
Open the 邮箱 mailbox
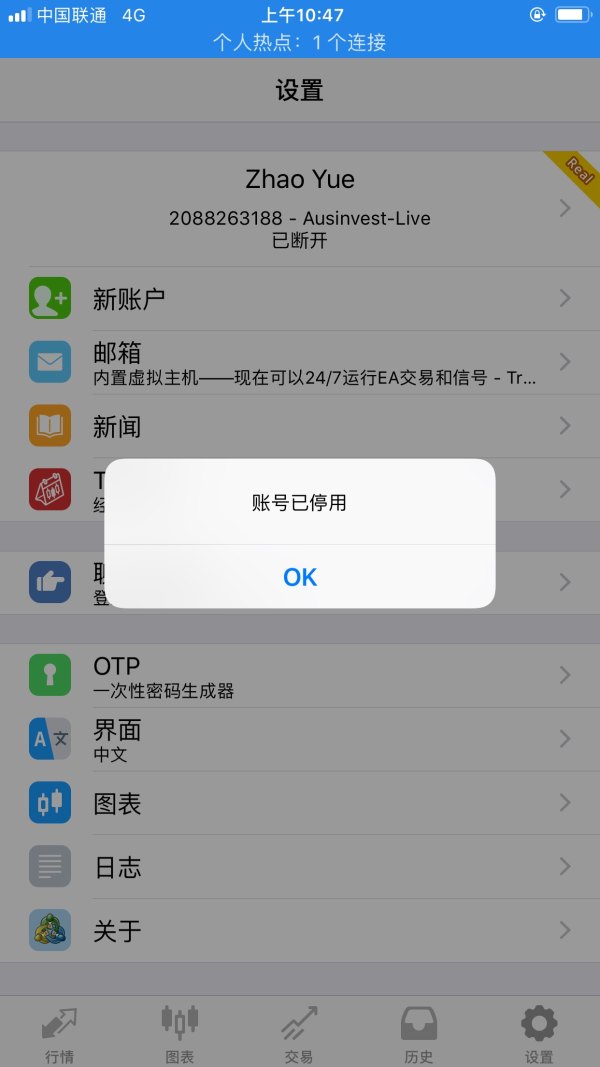(x=300, y=362)
